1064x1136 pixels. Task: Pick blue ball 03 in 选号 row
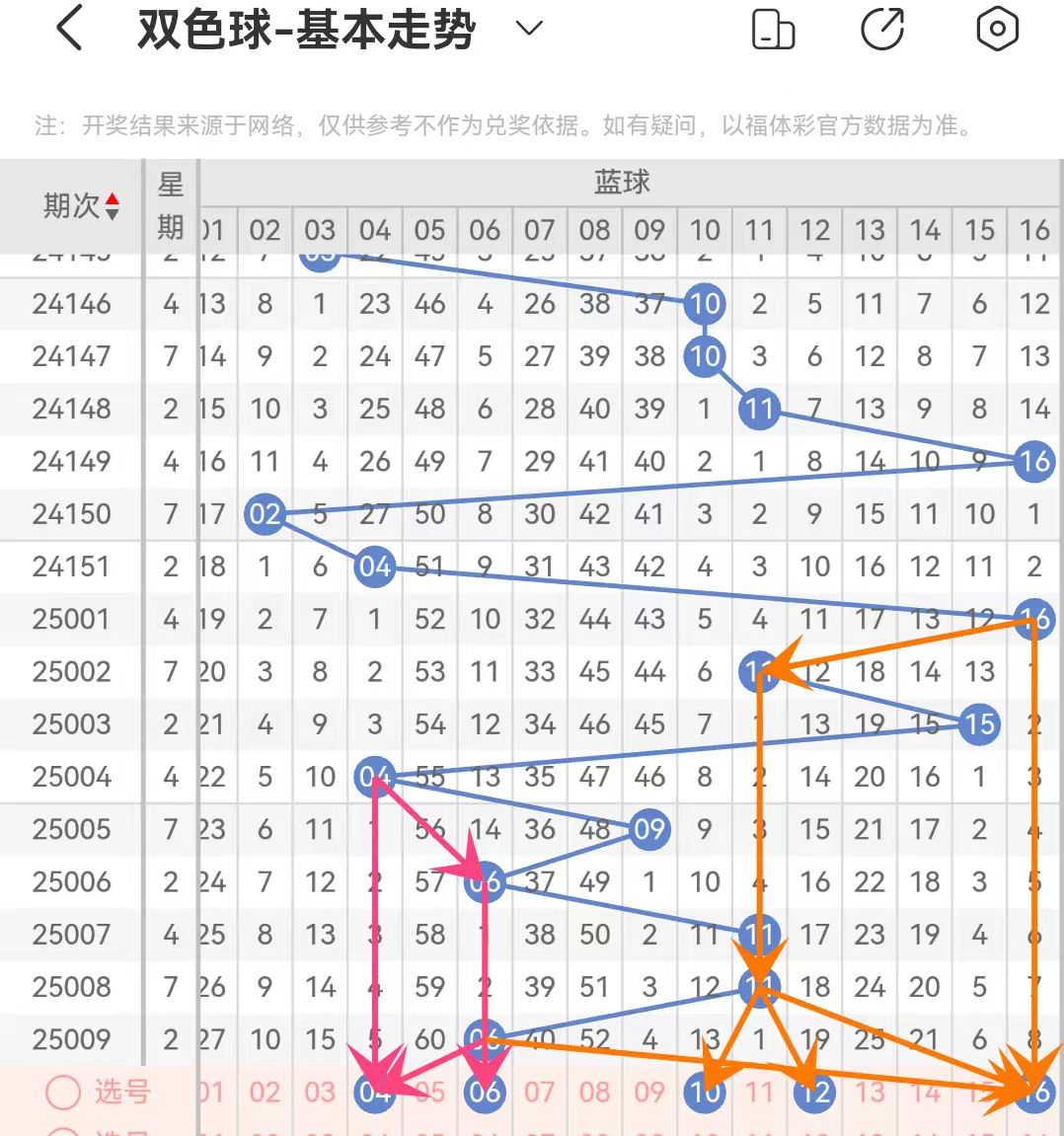tap(320, 1093)
